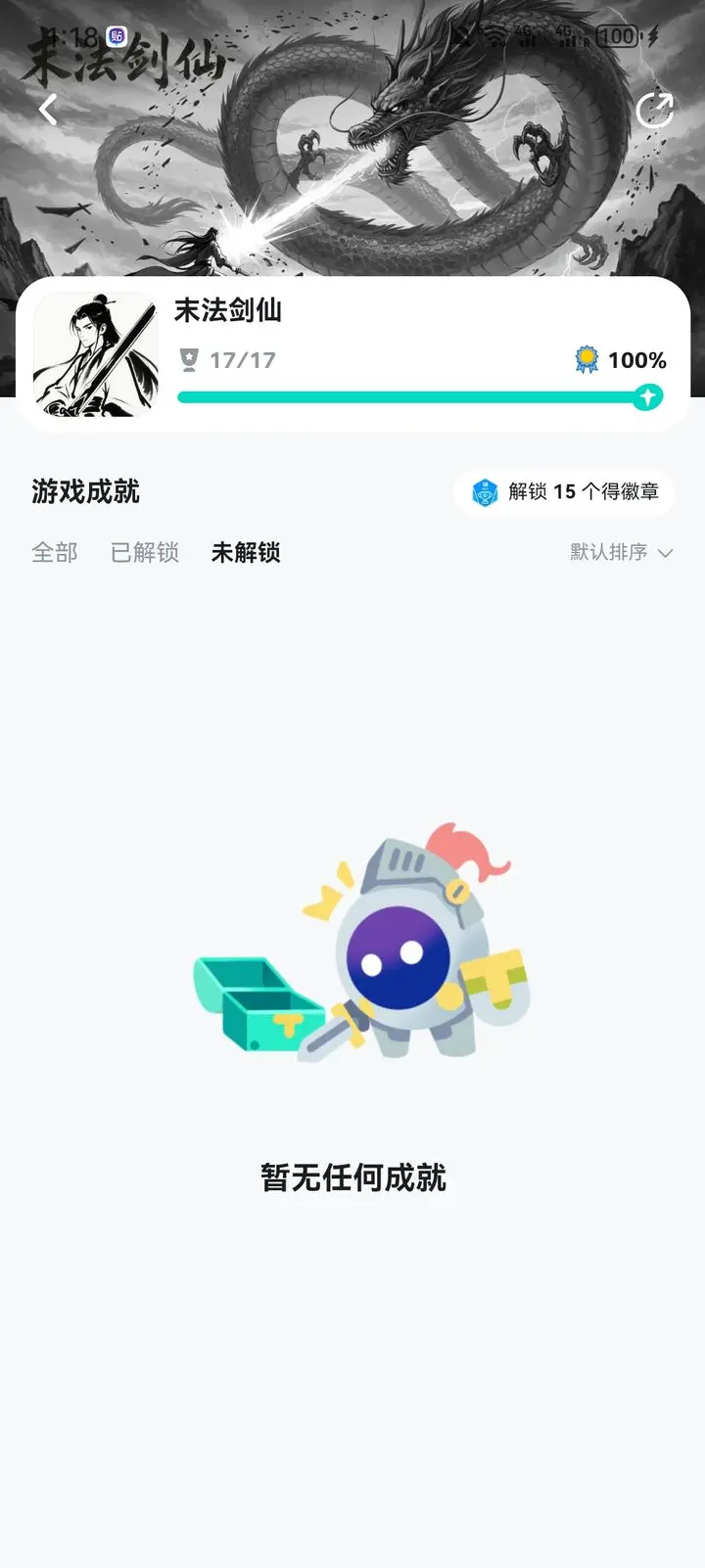This screenshot has width=705, height=1568.
Task: Open the 解锁 15 个得徽章 badge chip
Action: click(x=564, y=491)
